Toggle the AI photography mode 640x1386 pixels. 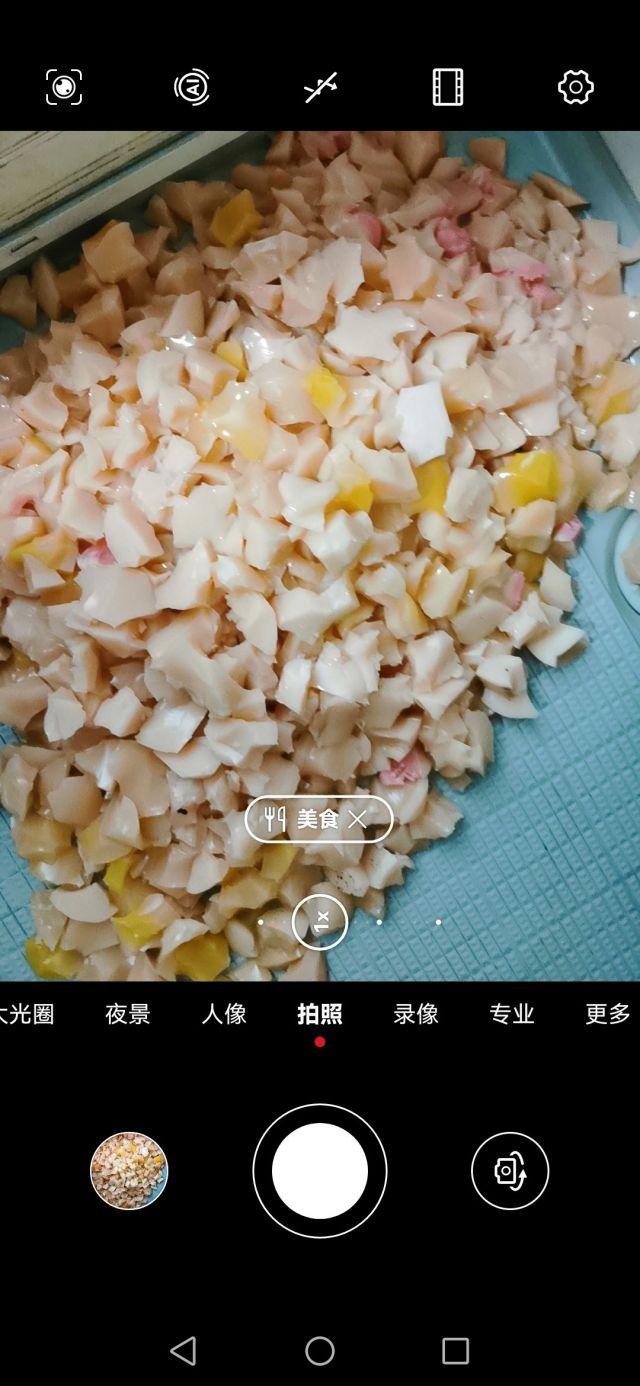click(192, 87)
